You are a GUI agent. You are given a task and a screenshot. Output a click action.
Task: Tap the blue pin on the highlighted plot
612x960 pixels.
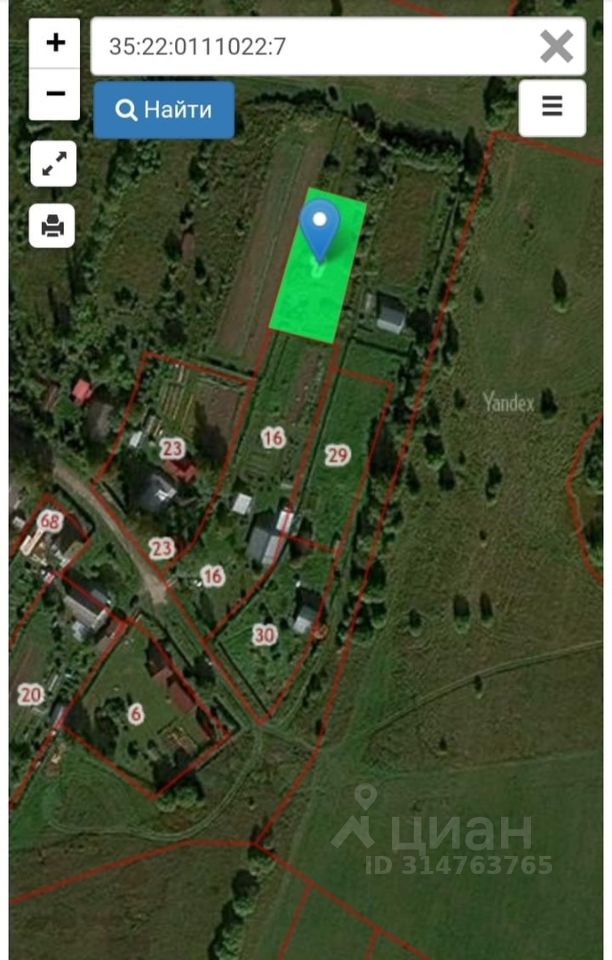click(x=320, y=226)
